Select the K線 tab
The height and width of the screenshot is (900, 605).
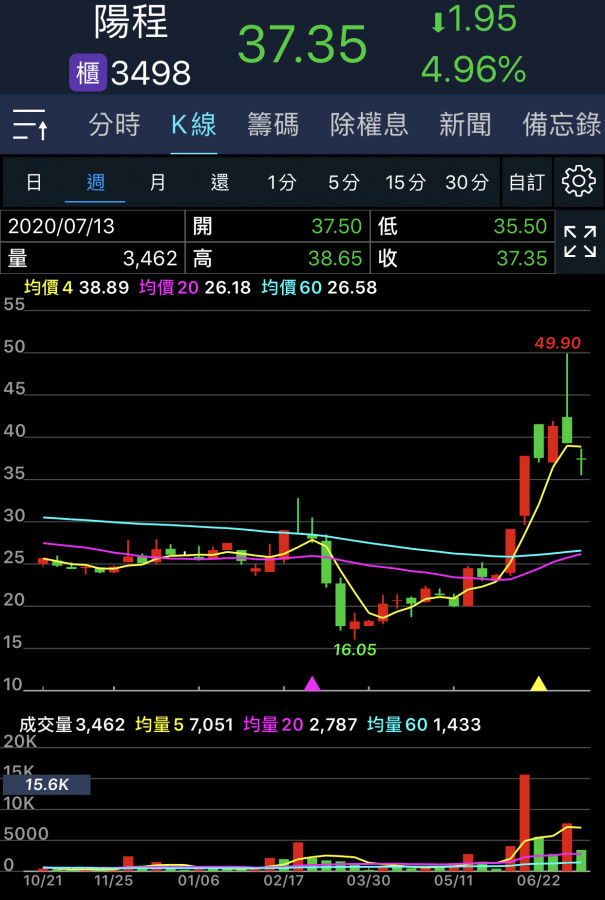coord(193,125)
